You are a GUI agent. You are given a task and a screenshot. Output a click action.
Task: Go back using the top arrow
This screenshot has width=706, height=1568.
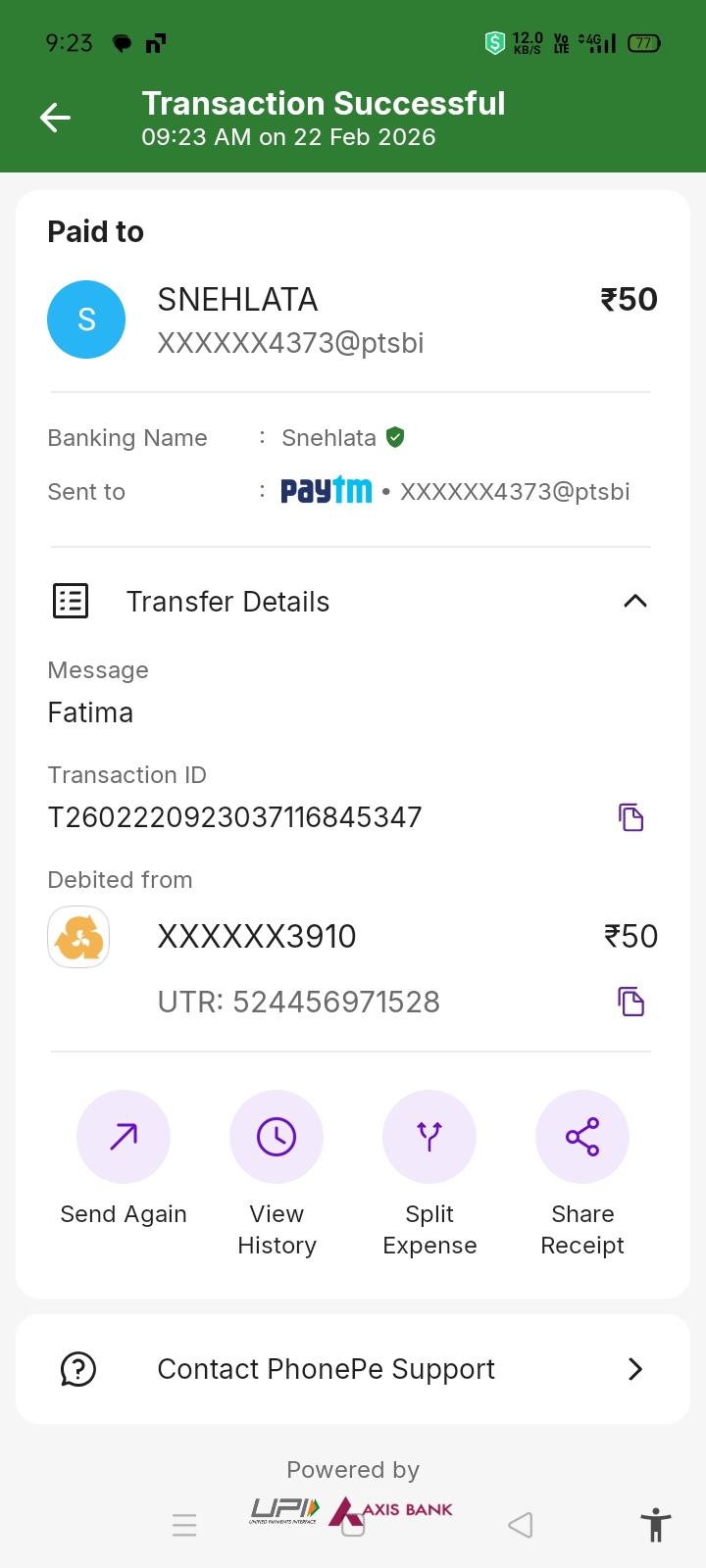pyautogui.click(x=55, y=119)
